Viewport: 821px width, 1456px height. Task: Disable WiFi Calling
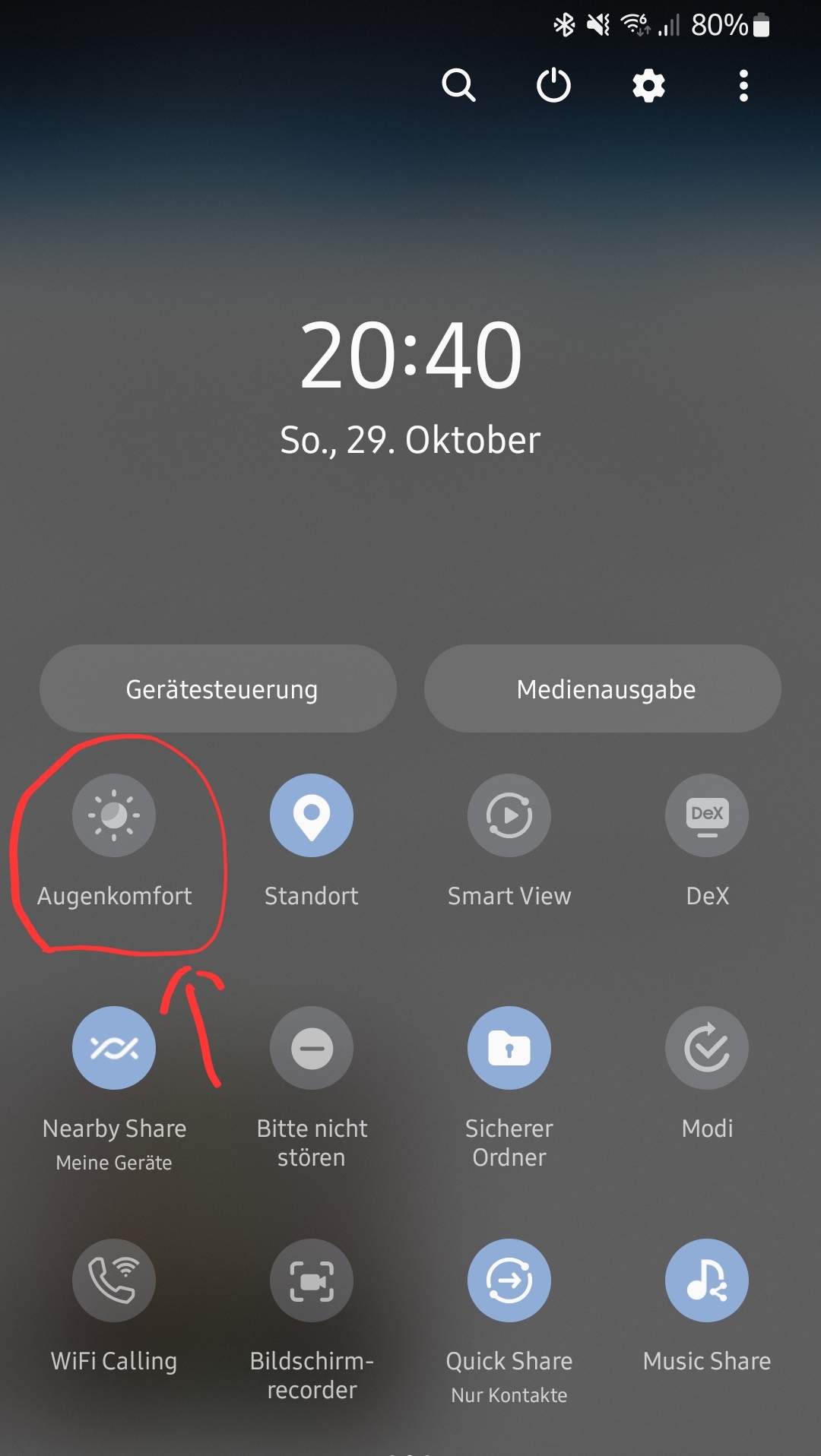114,1280
